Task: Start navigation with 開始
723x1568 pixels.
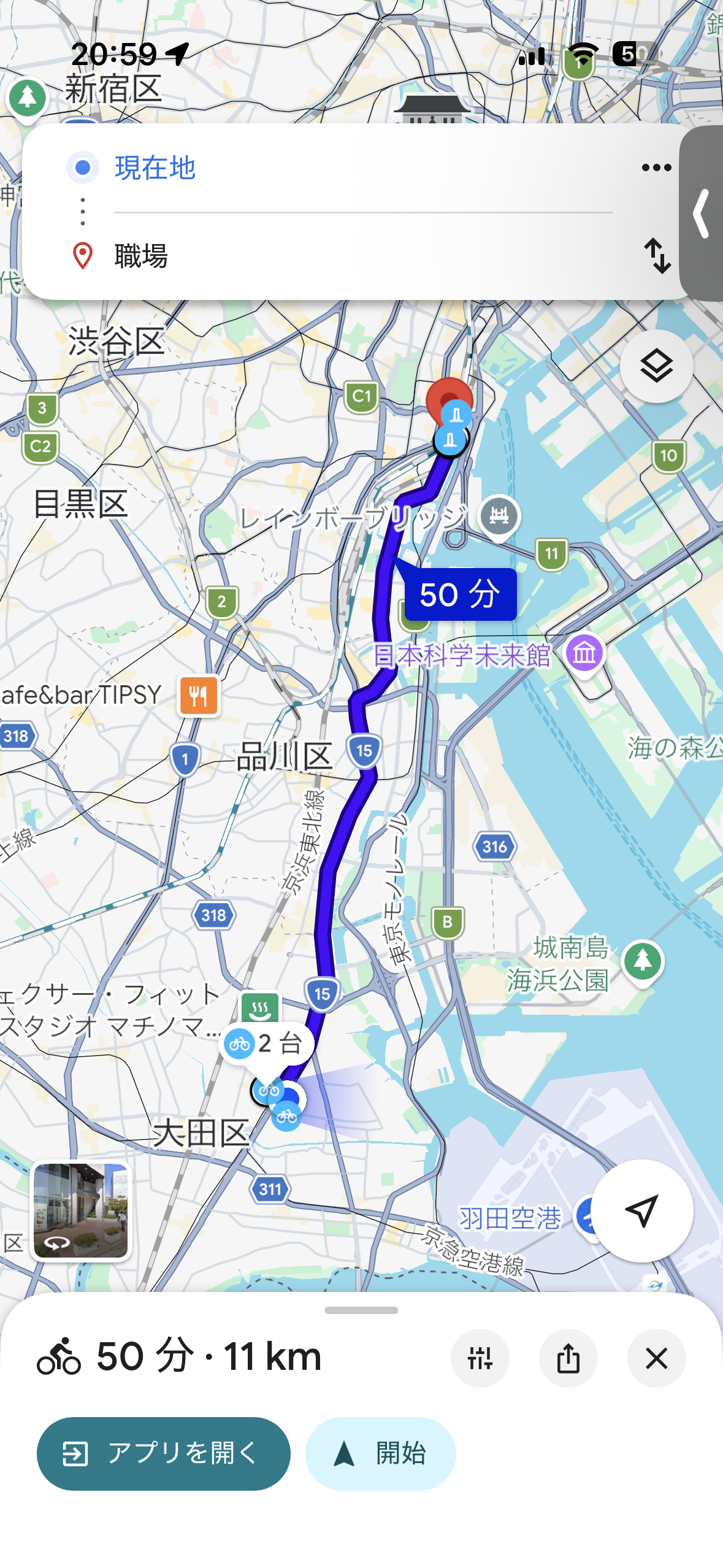Action: (x=381, y=1453)
